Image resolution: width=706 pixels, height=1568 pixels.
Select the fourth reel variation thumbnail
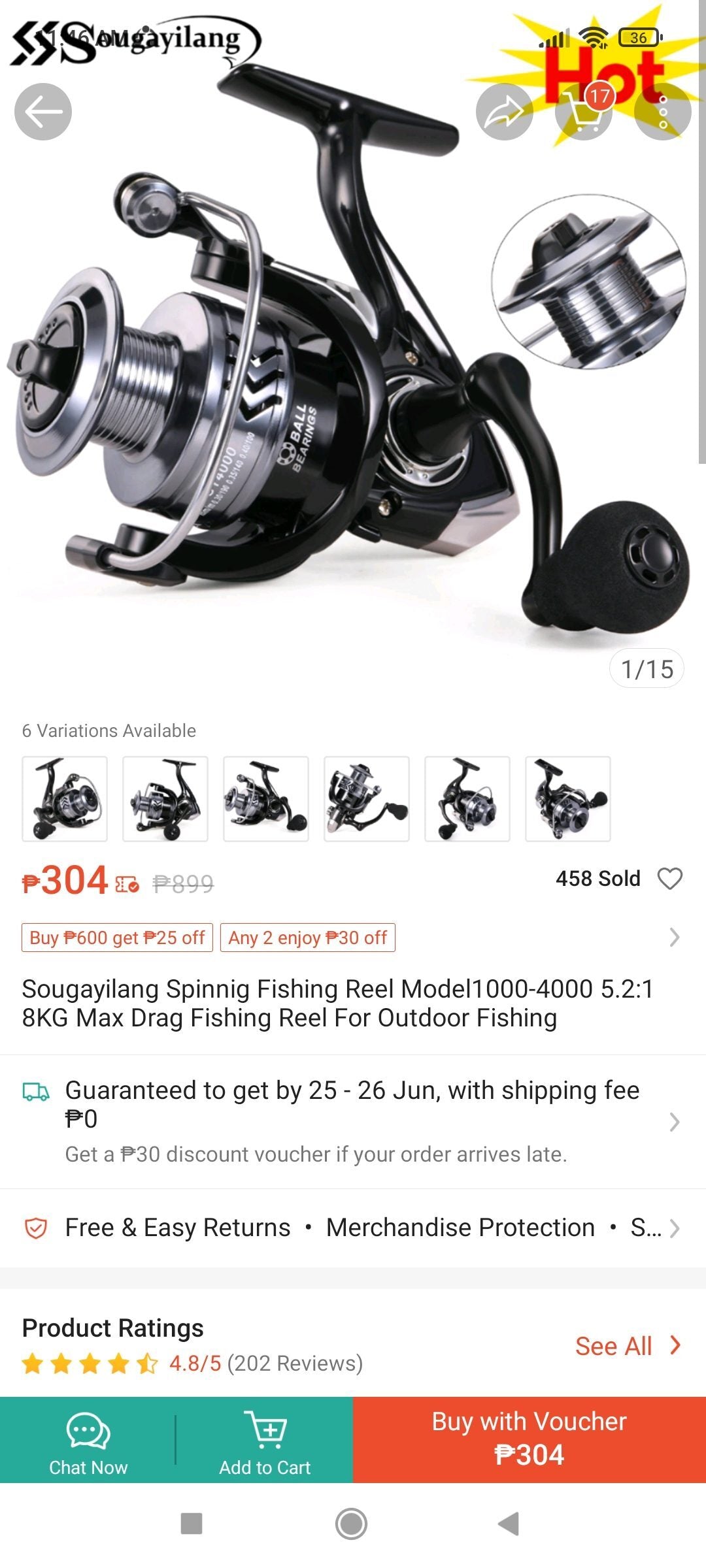(x=367, y=798)
